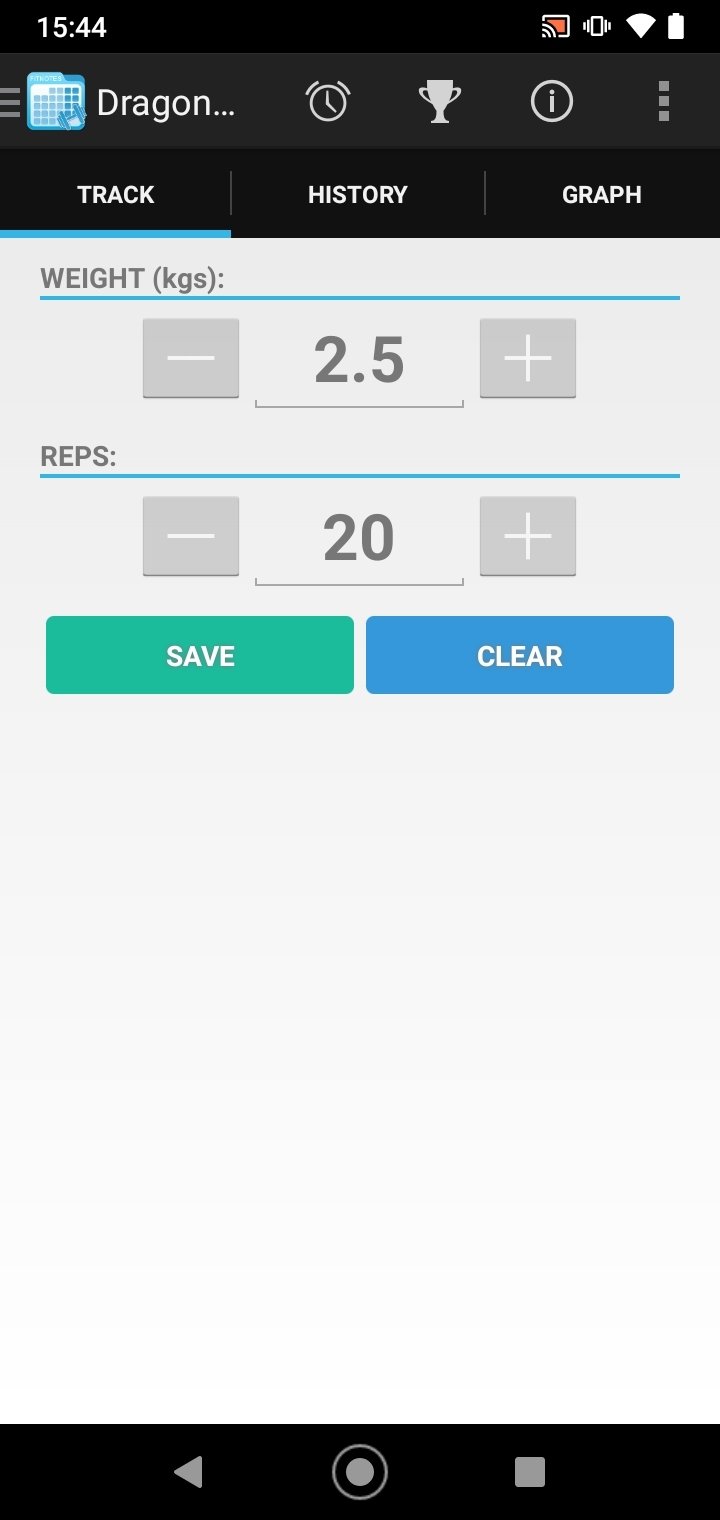
Task: Open the rest timer clock
Action: pyautogui.click(x=328, y=102)
